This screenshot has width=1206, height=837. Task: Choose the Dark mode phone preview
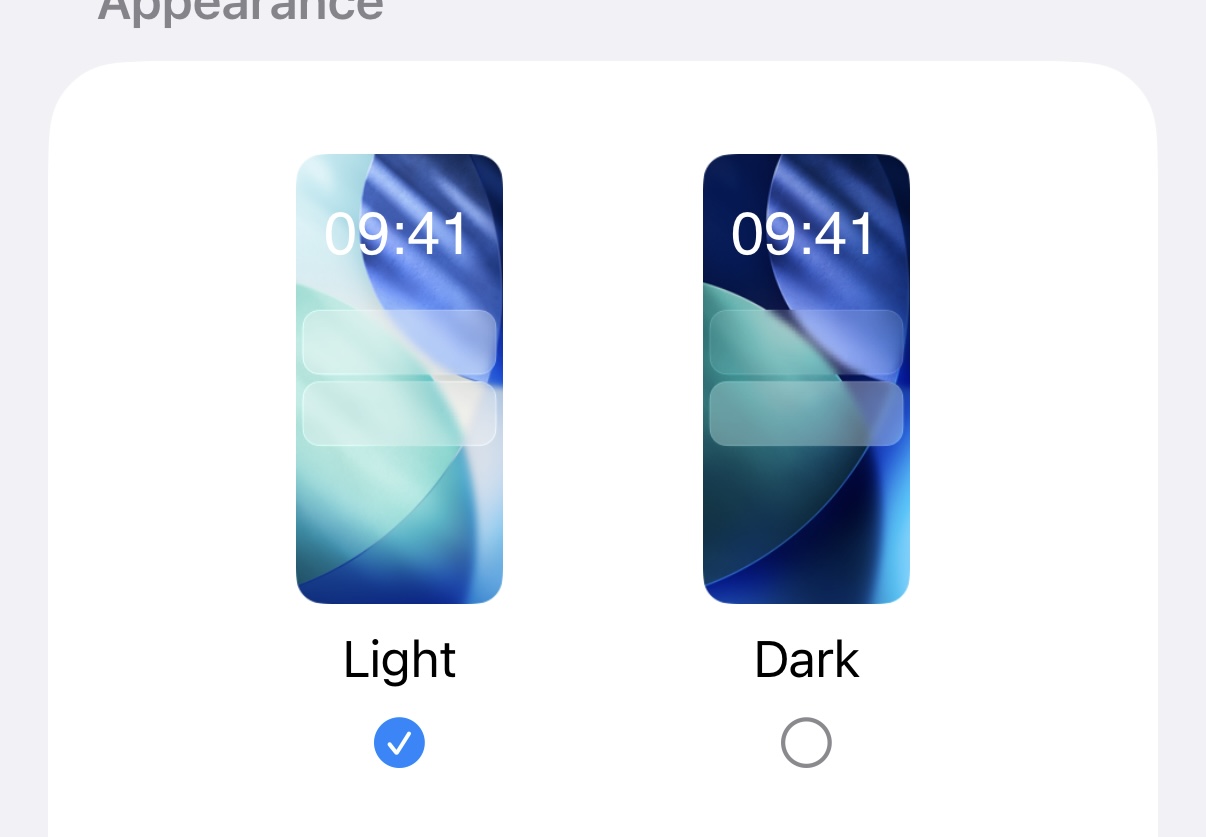tap(806, 379)
